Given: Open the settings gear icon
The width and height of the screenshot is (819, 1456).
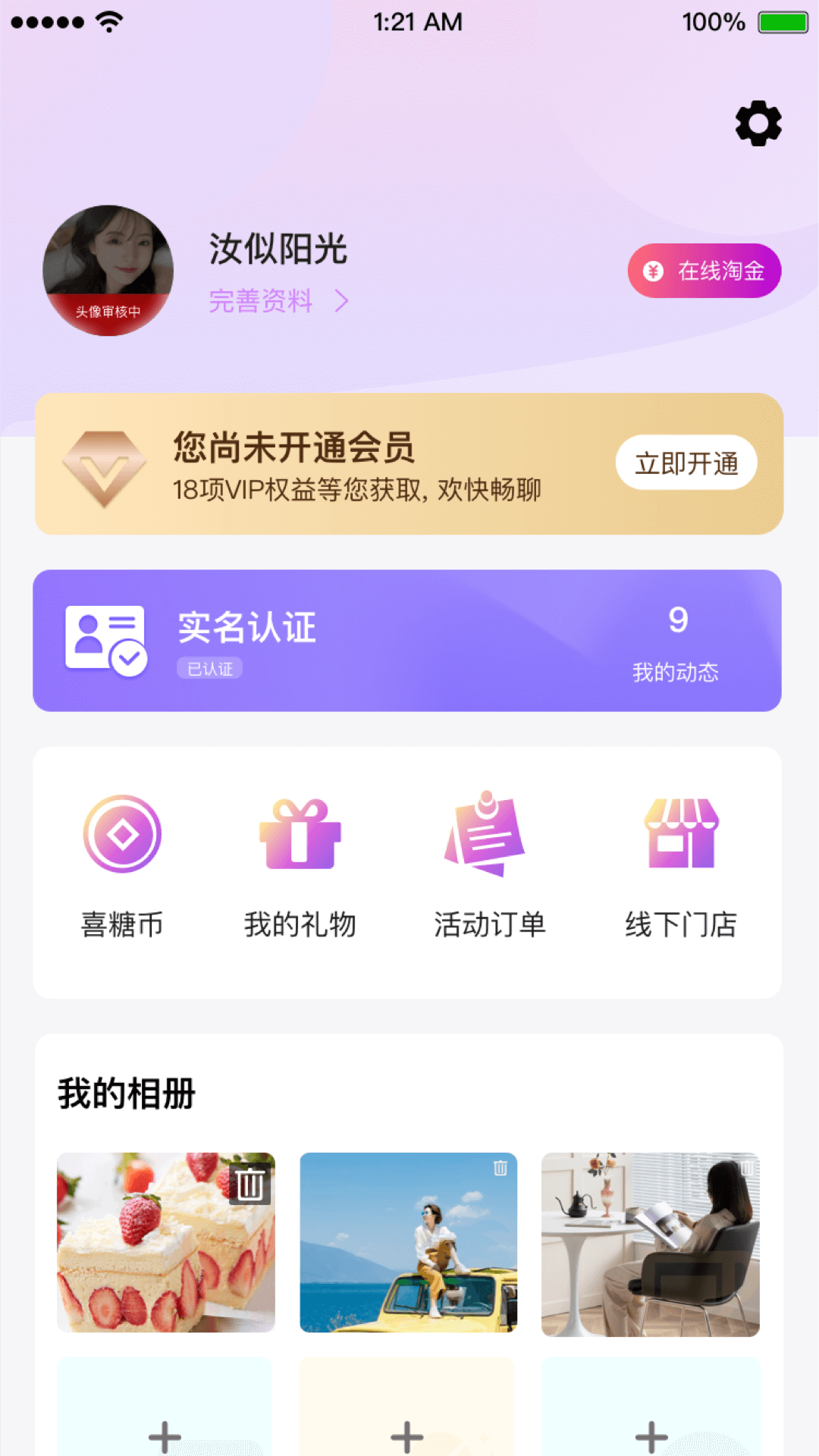Looking at the screenshot, I should coord(757,124).
